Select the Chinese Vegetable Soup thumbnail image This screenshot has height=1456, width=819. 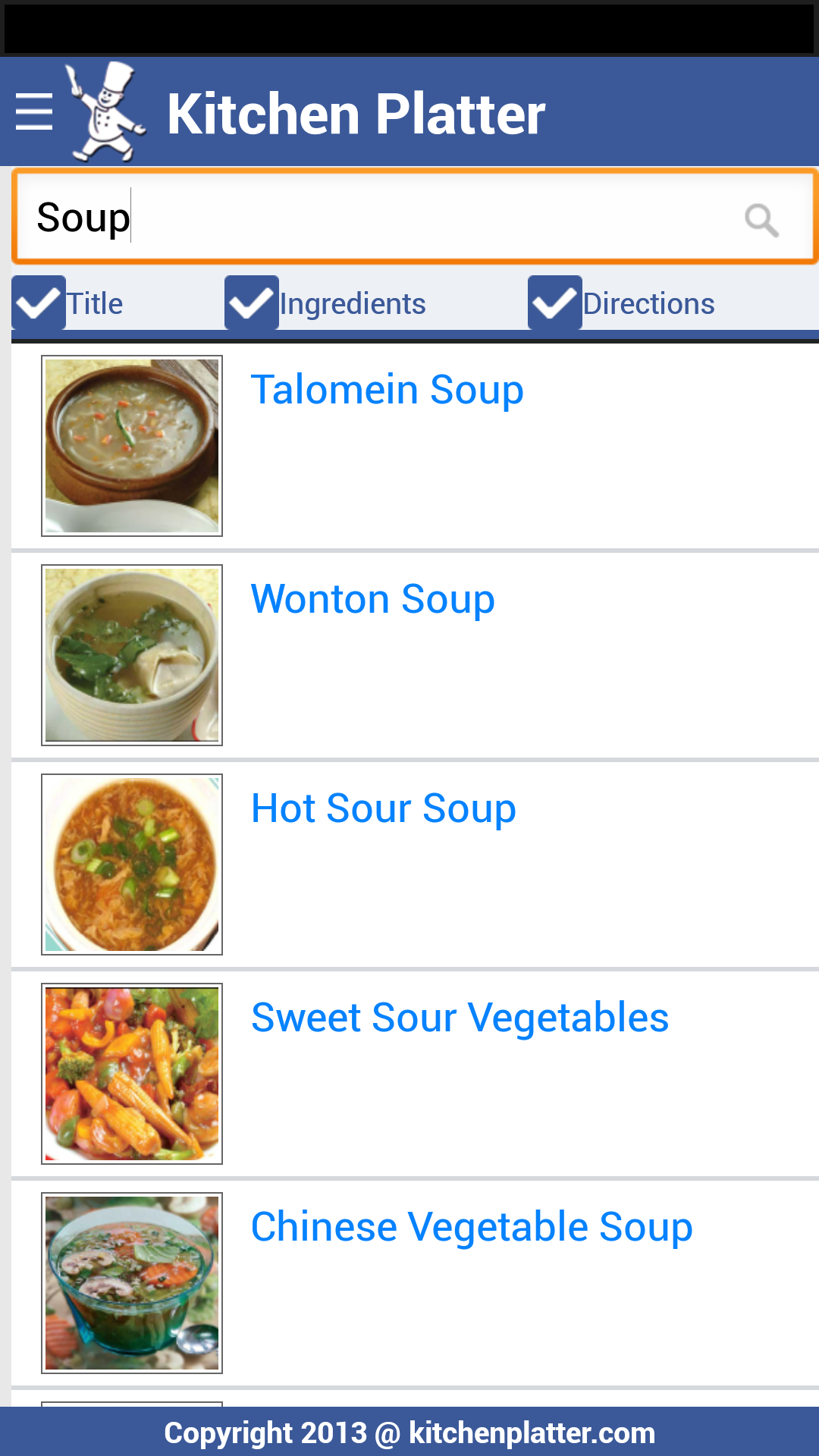(x=132, y=1283)
